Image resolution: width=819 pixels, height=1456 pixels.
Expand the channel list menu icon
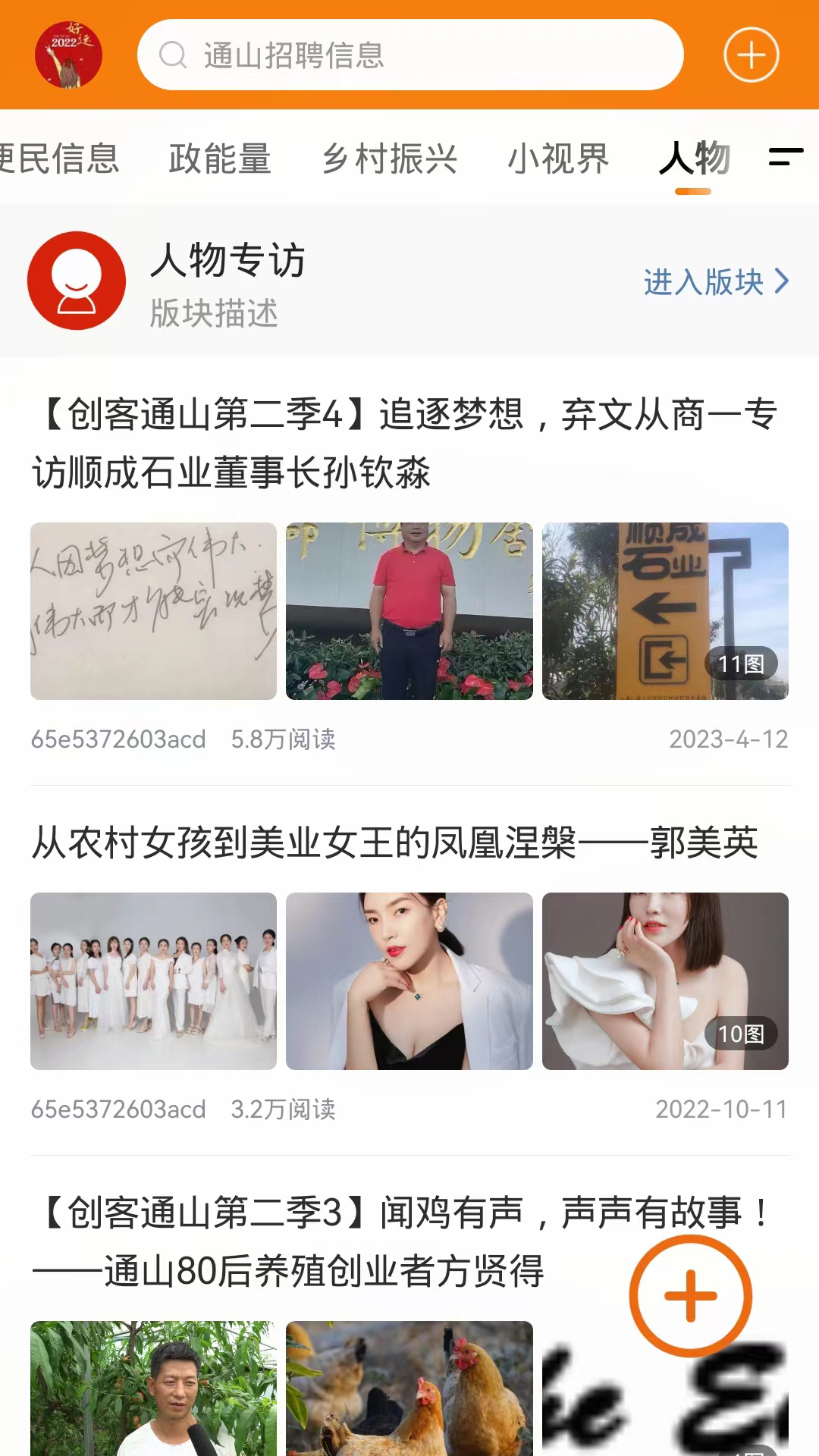tap(786, 157)
